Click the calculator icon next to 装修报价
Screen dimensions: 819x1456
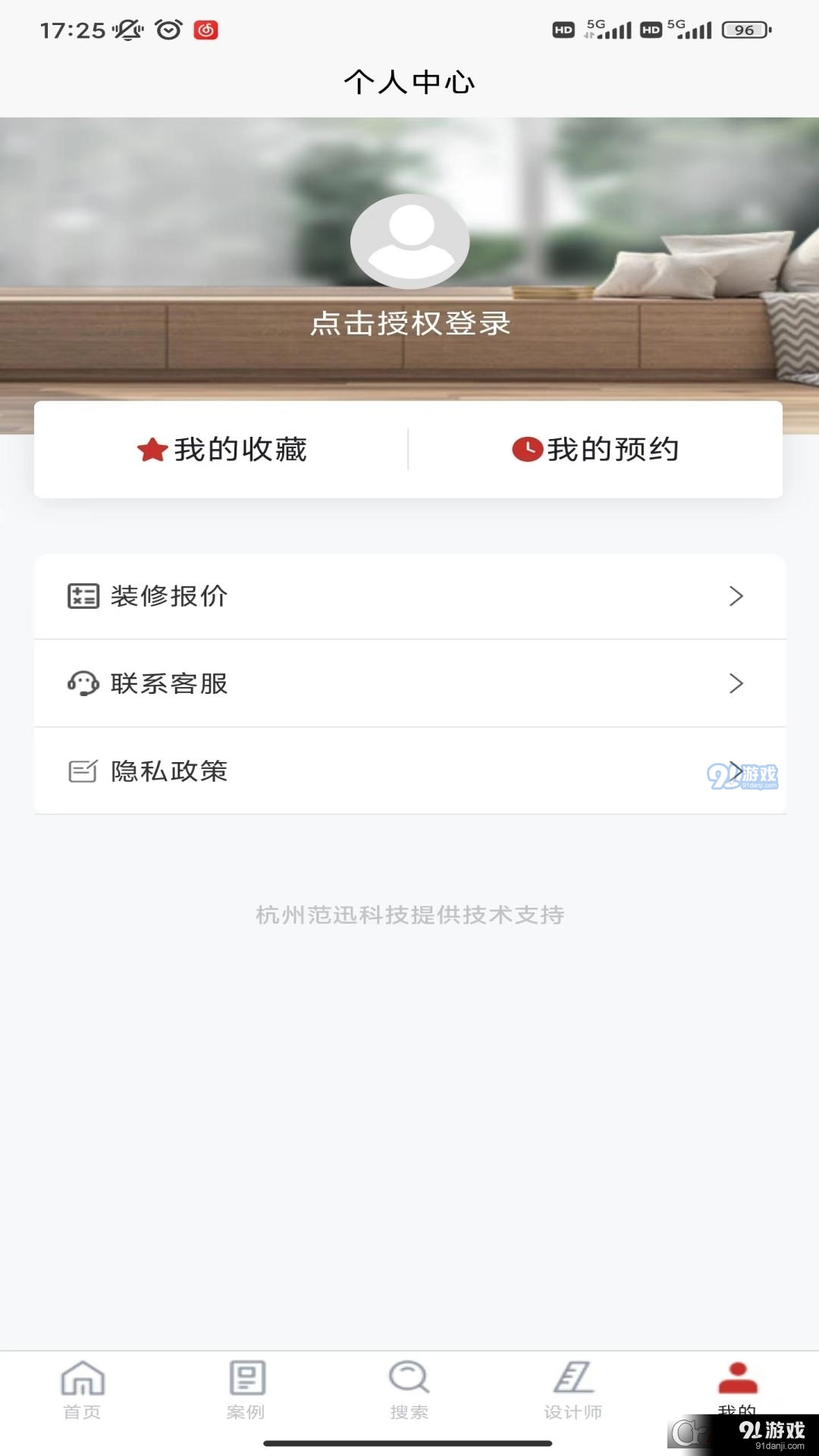[83, 596]
